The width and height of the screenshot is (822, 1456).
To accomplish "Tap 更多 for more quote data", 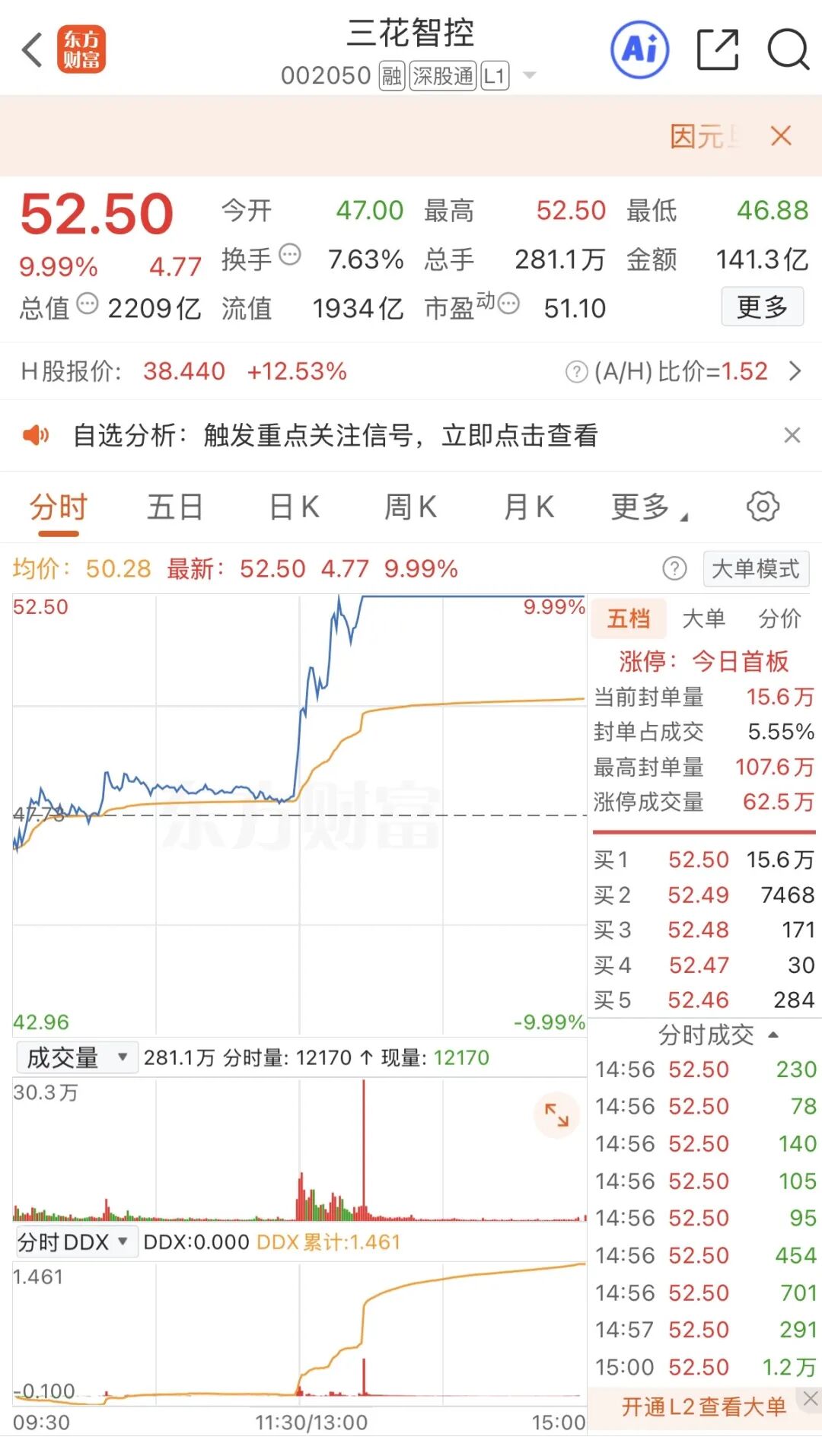I will tap(762, 307).
